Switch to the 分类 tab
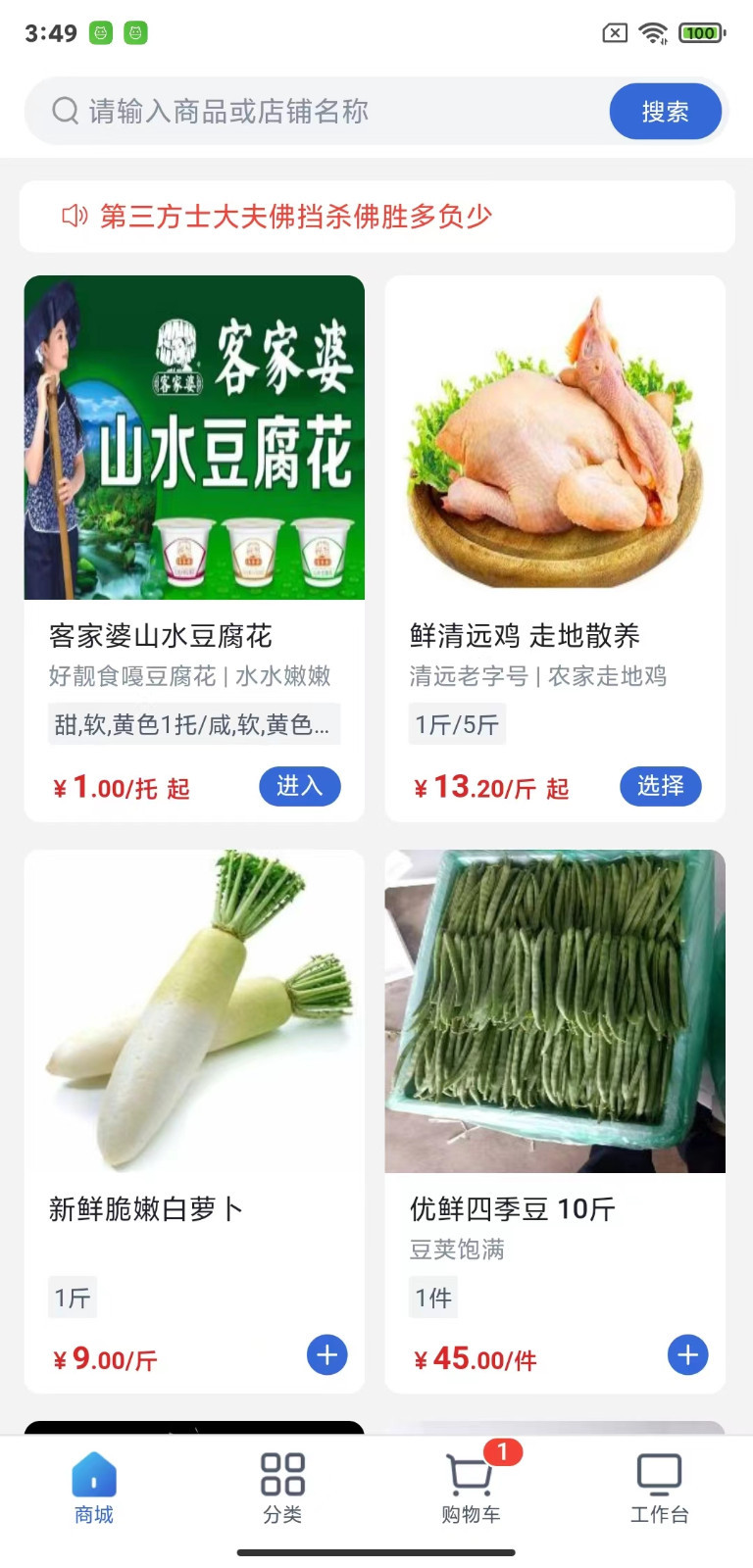 [x=283, y=1488]
